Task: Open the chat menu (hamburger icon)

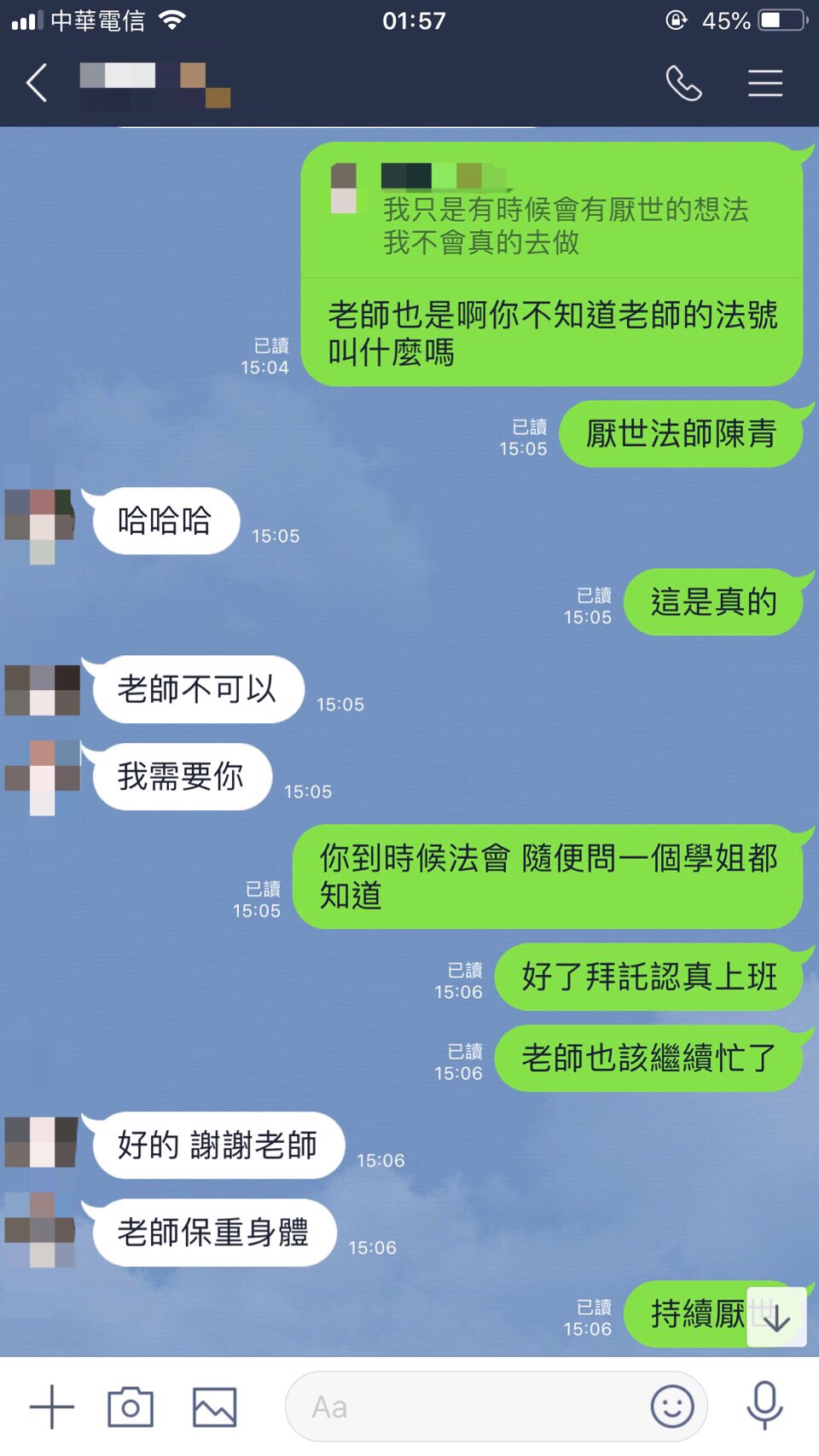Action: pos(764,84)
